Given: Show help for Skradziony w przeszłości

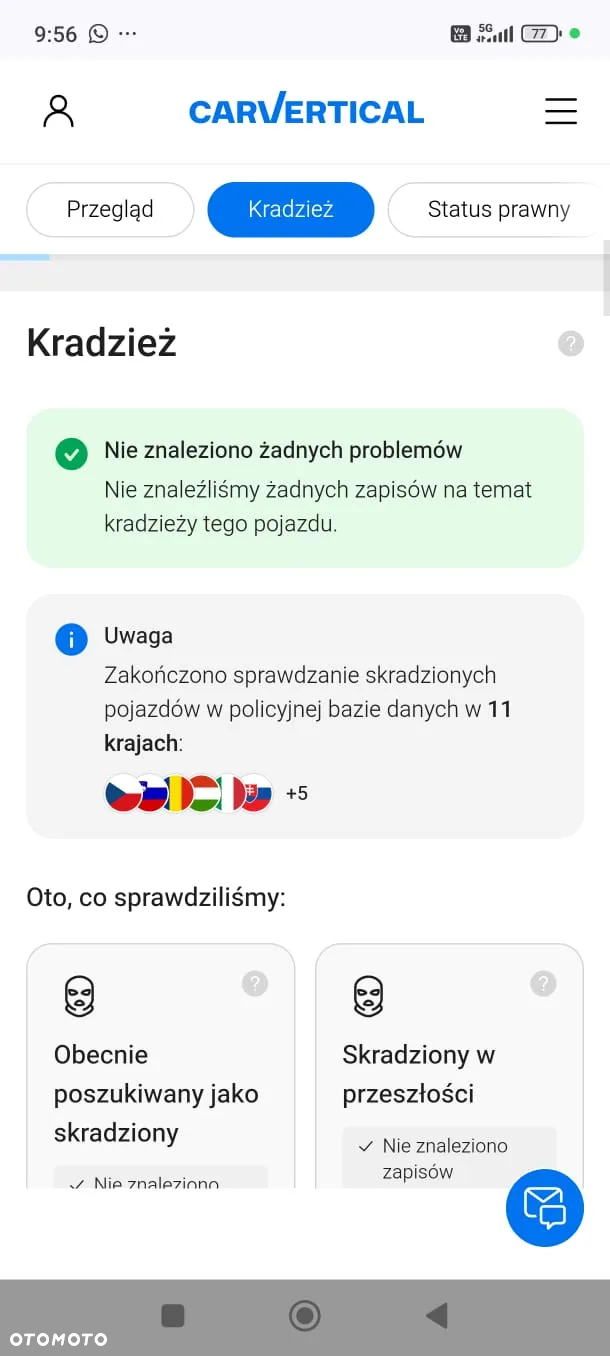Looking at the screenshot, I should (543, 983).
